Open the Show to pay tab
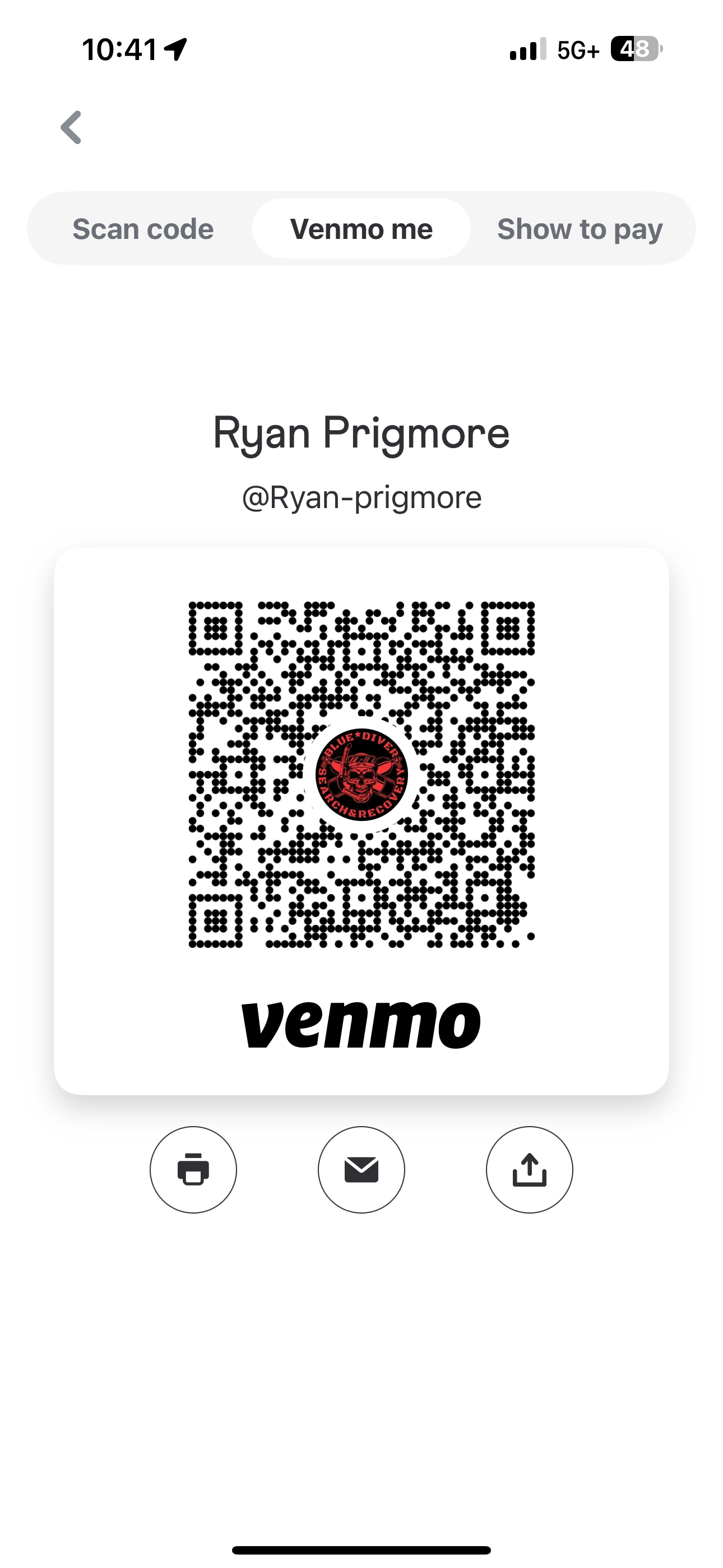Screen dimensions: 723x1568 [580, 229]
